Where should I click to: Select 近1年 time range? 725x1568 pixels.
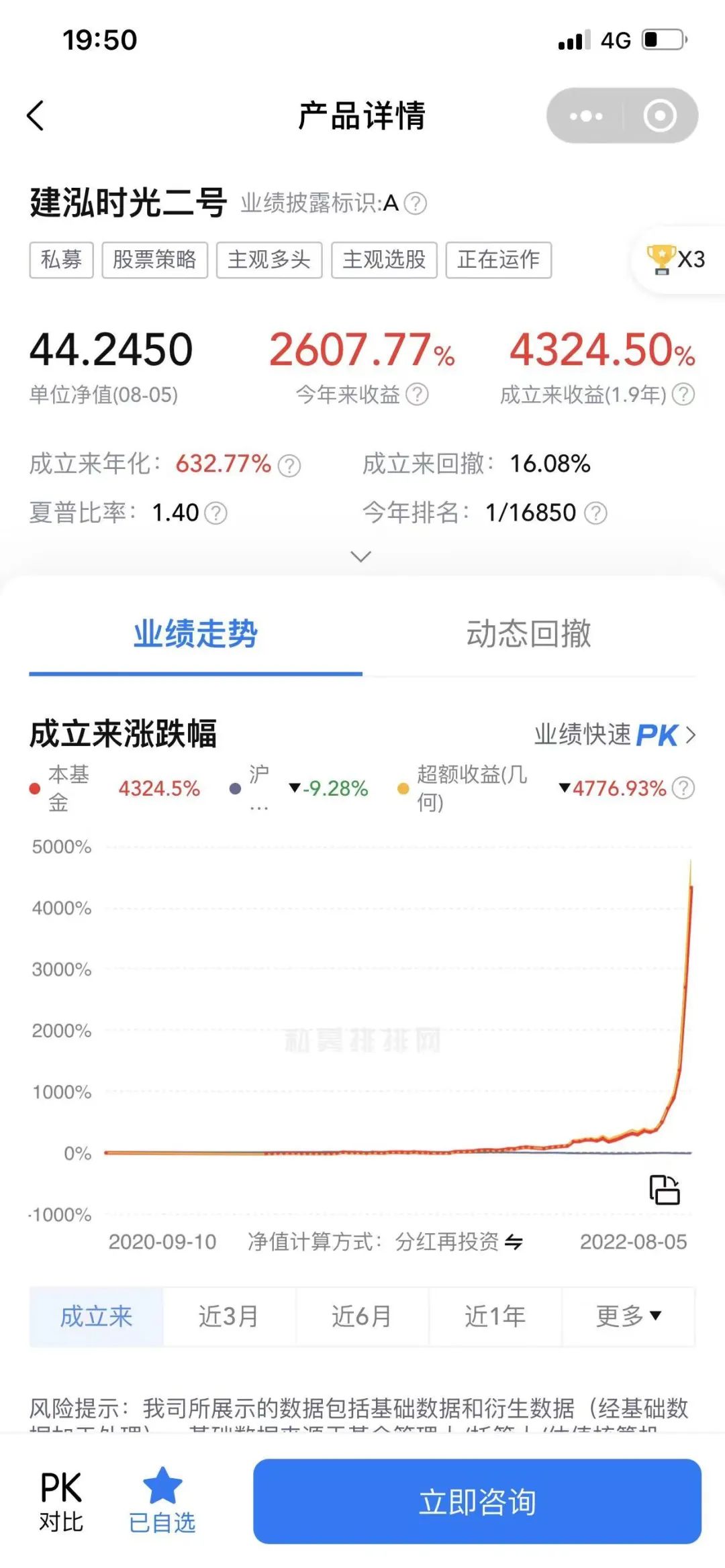click(495, 1316)
